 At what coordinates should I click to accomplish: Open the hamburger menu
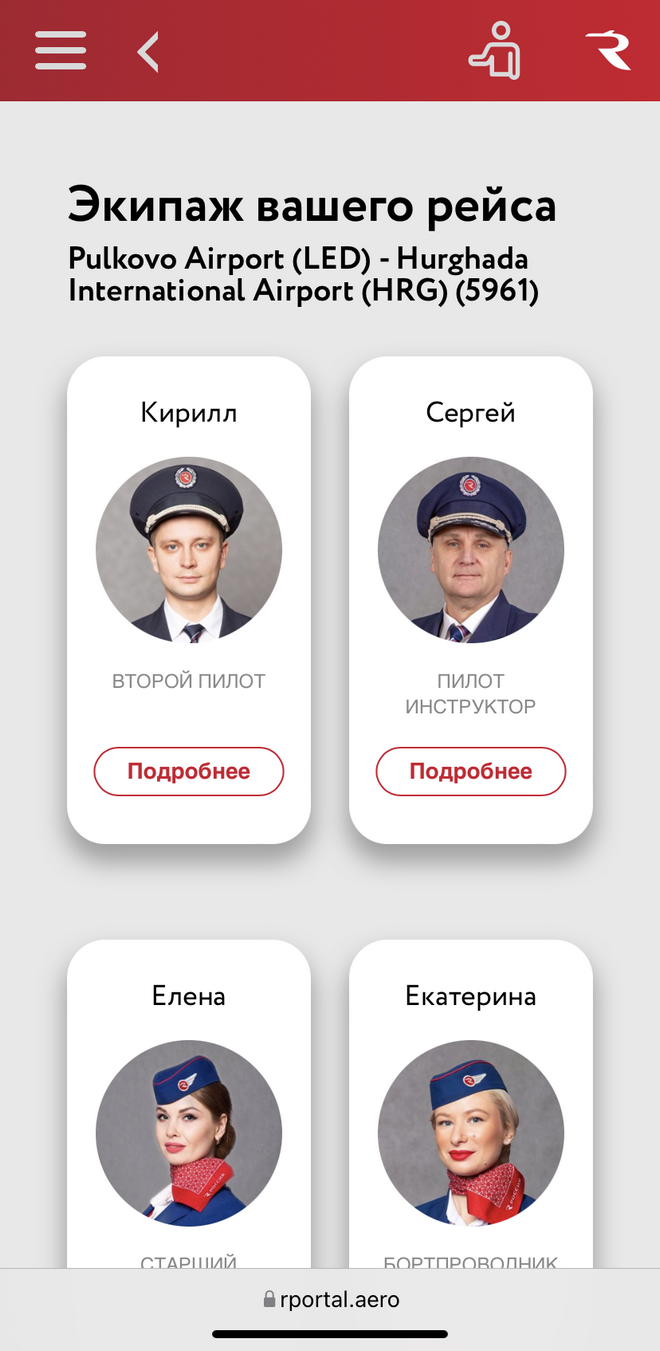pos(60,51)
